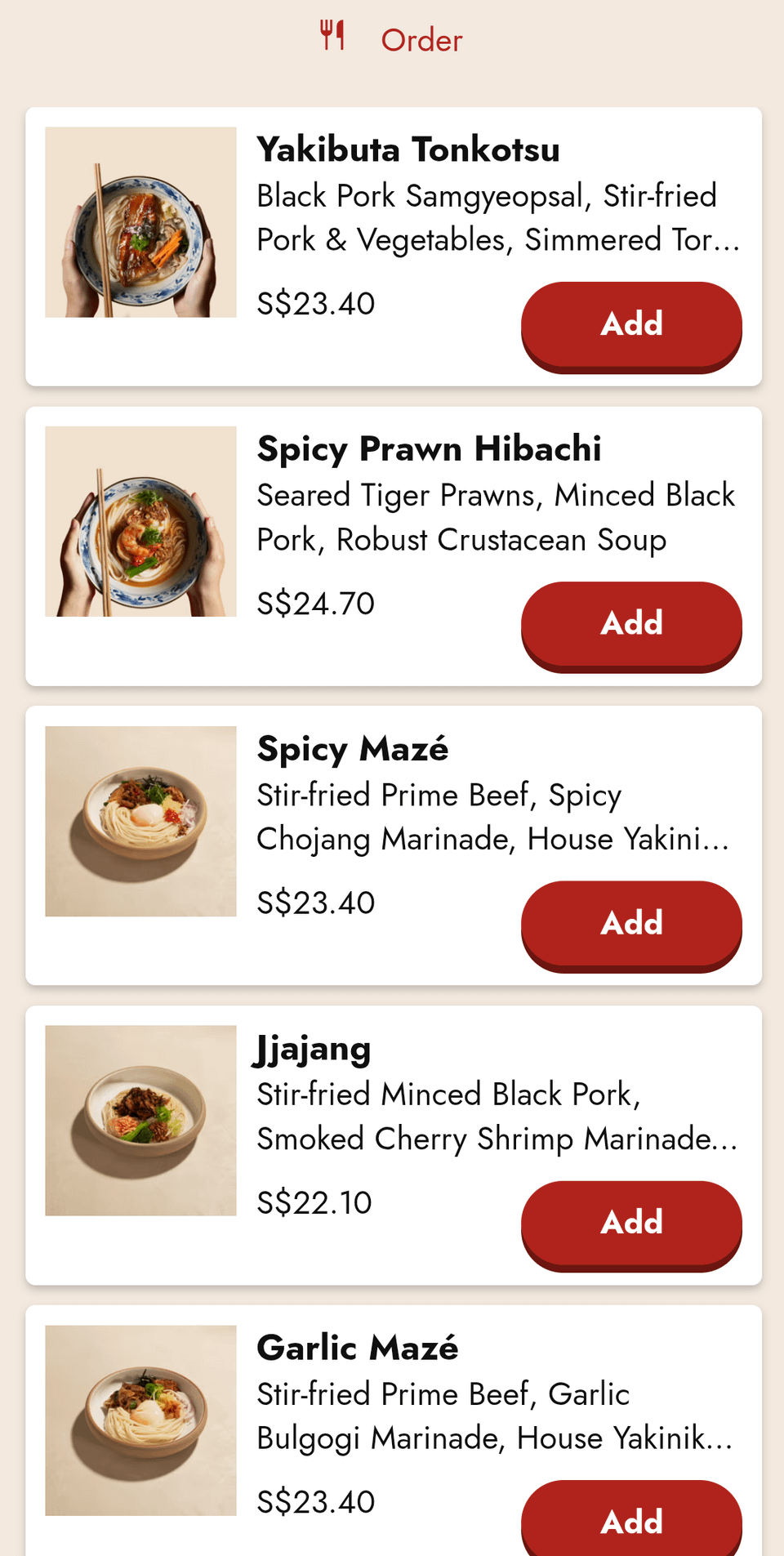The image size is (784, 1556).
Task: Add Yakibuta Tonkotsu to the order
Action: click(x=630, y=324)
